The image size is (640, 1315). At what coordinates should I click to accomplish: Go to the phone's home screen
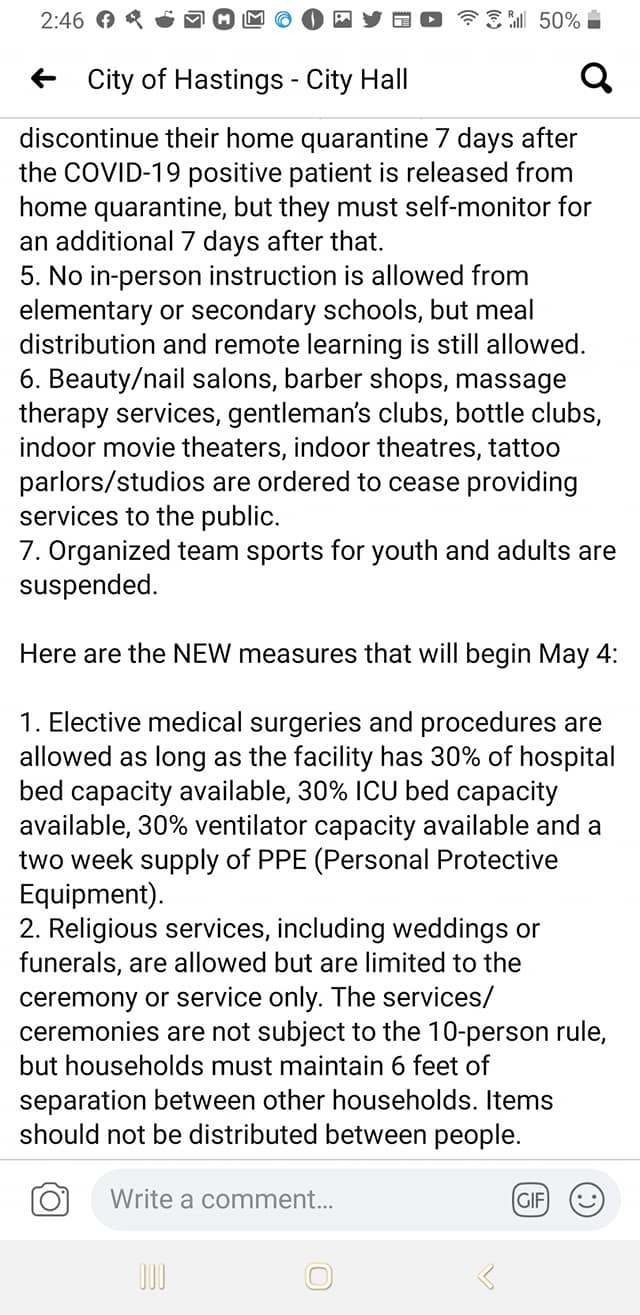pos(319,1275)
